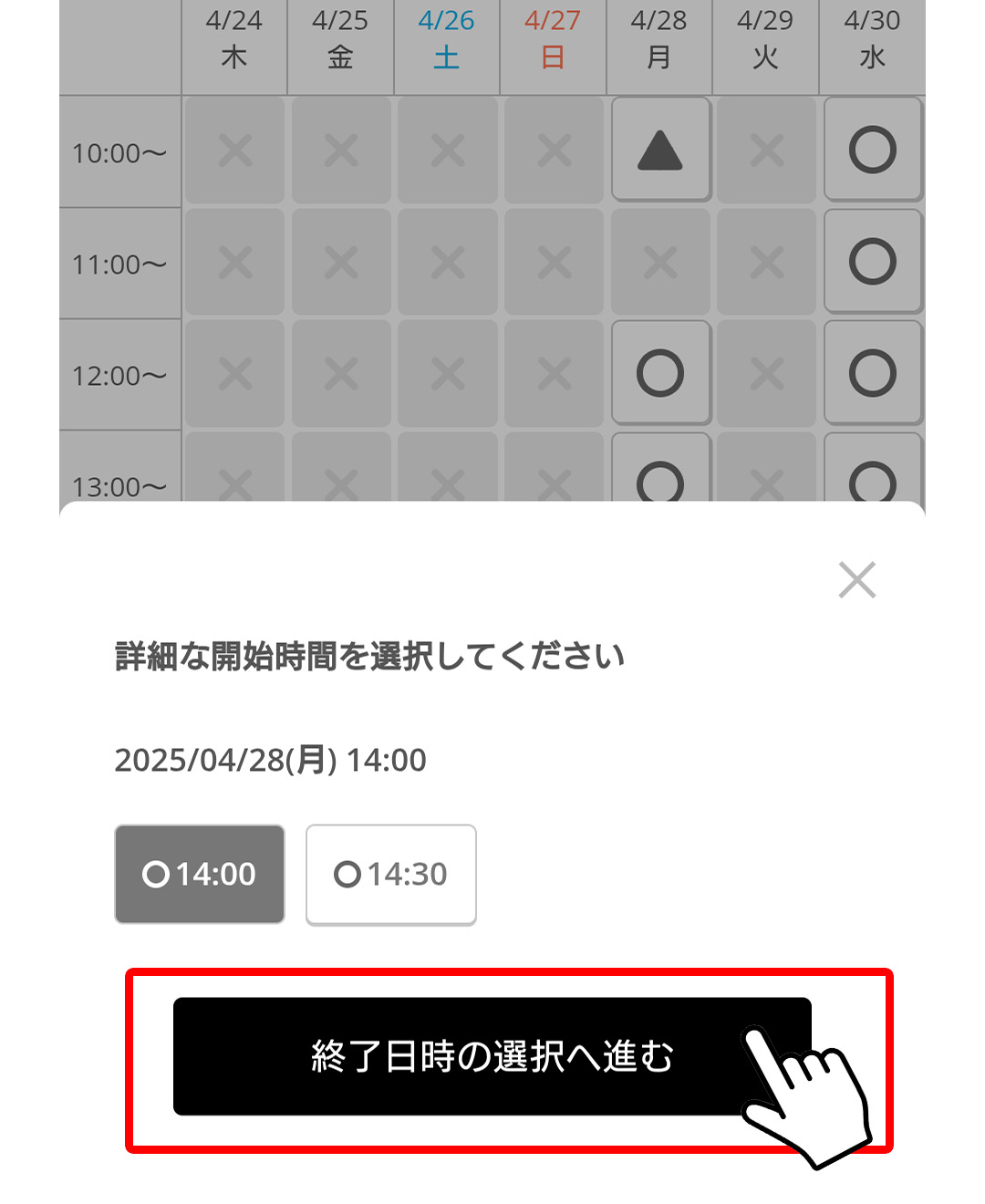The width and height of the screenshot is (985, 1204).
Task: Select the 14:00 start time
Action: click(200, 874)
